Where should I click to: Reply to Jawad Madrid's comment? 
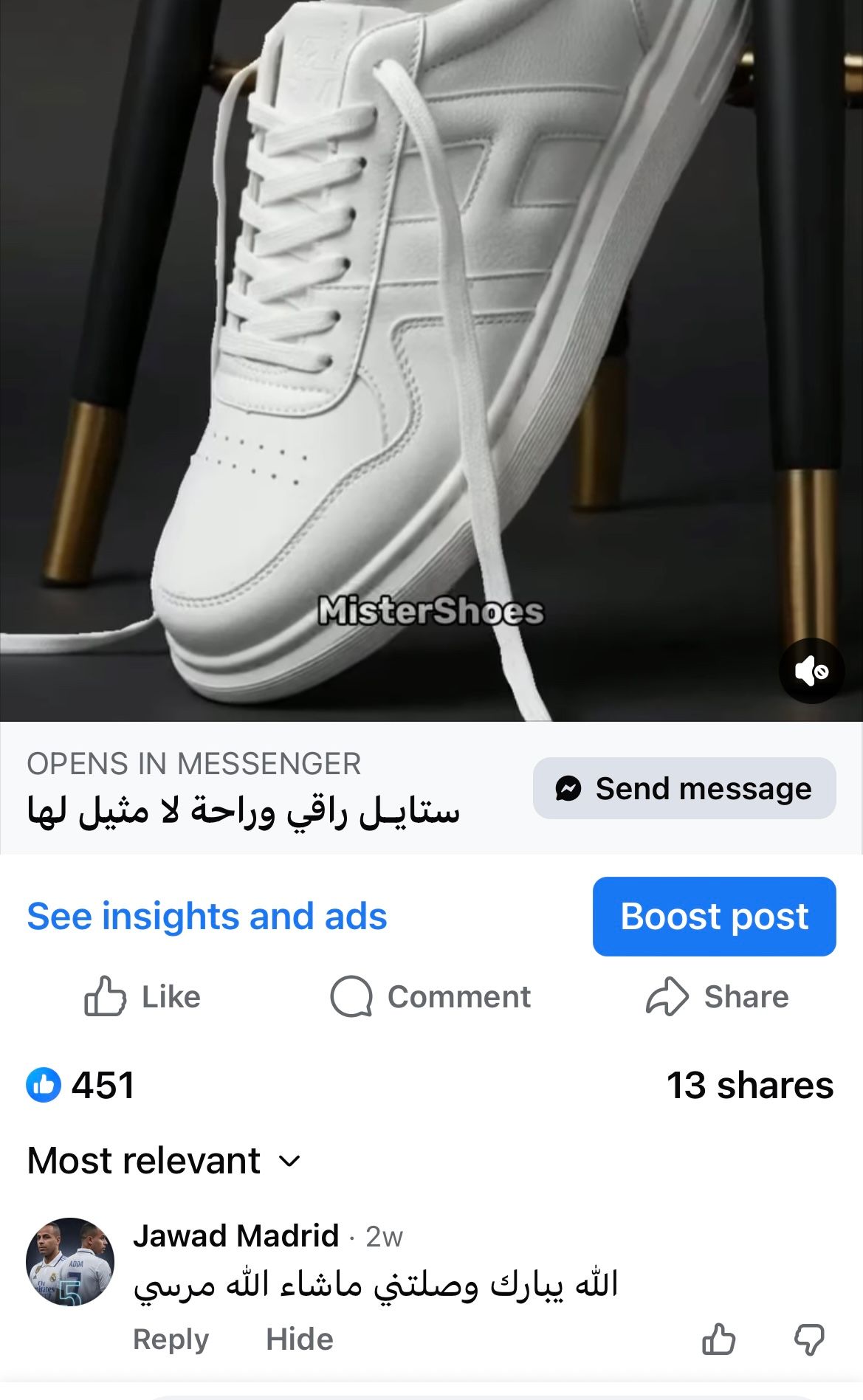tap(171, 1339)
